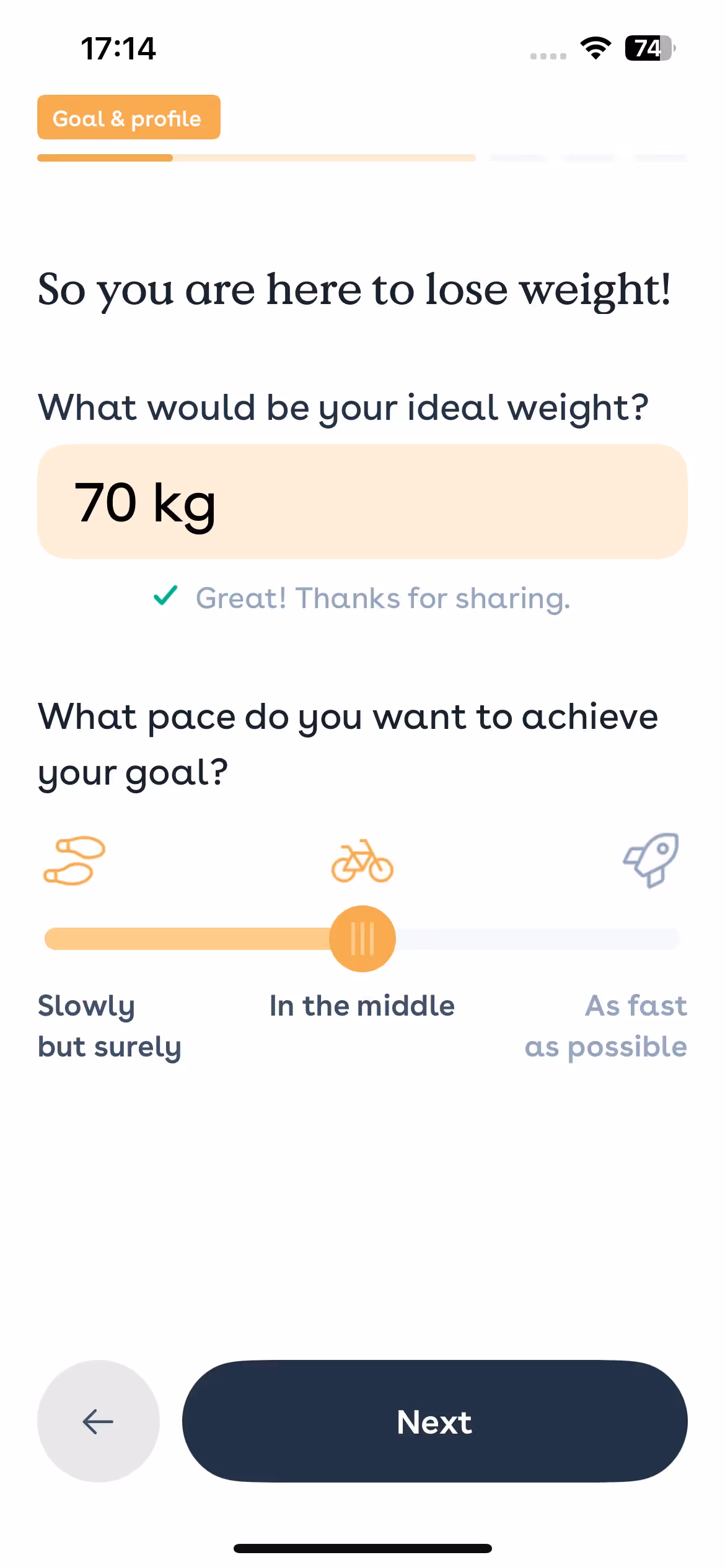Edit the 70 kg ideal weight field
This screenshot has height=1568, width=725.
(362, 502)
